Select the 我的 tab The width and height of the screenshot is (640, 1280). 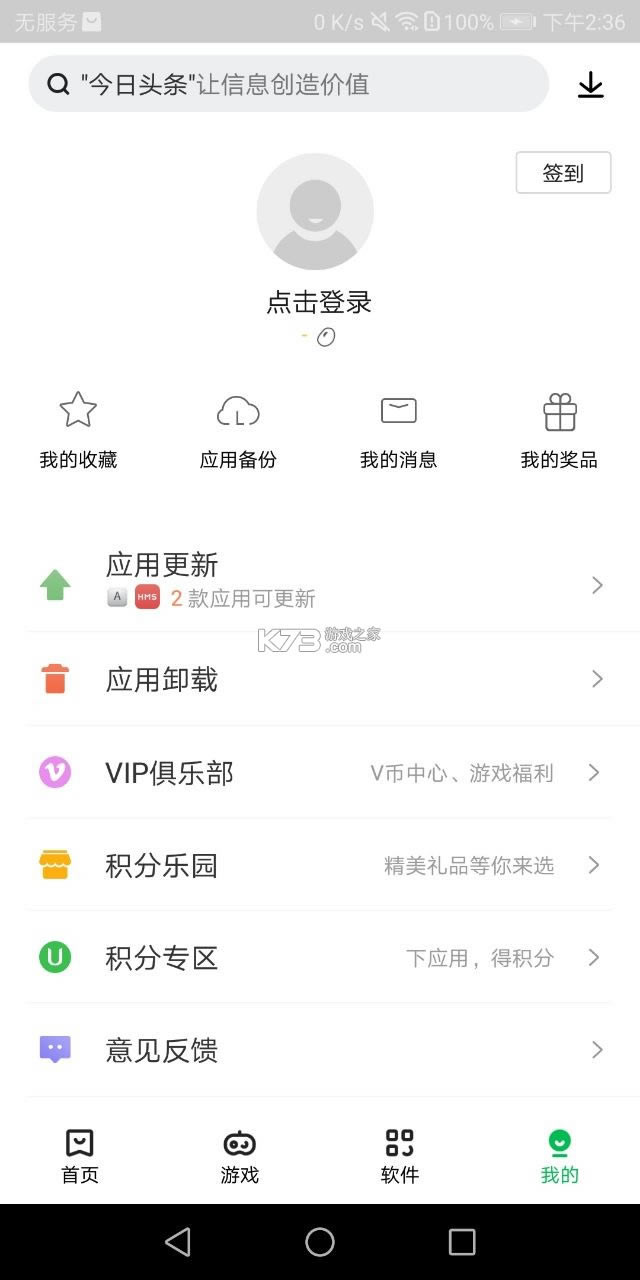(x=560, y=1157)
